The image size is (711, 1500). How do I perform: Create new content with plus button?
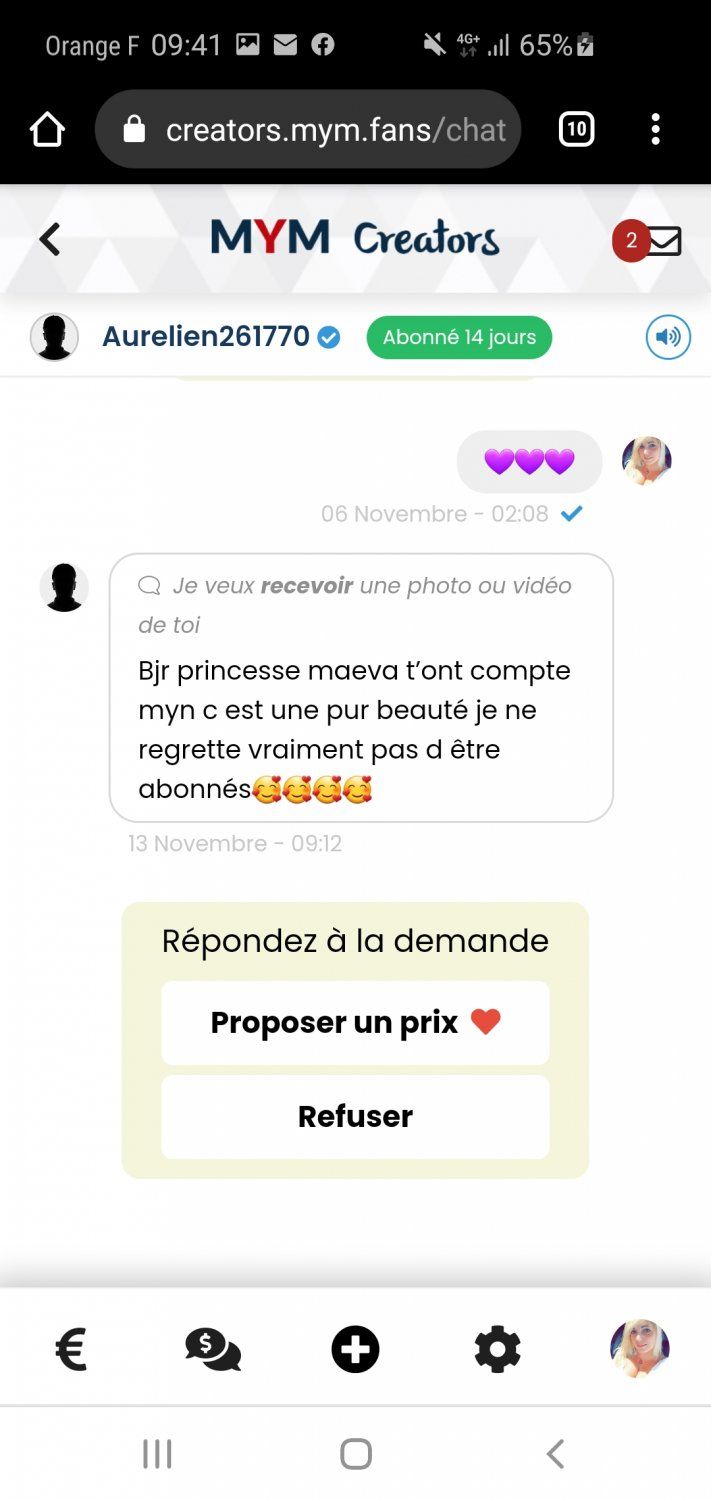(355, 1350)
